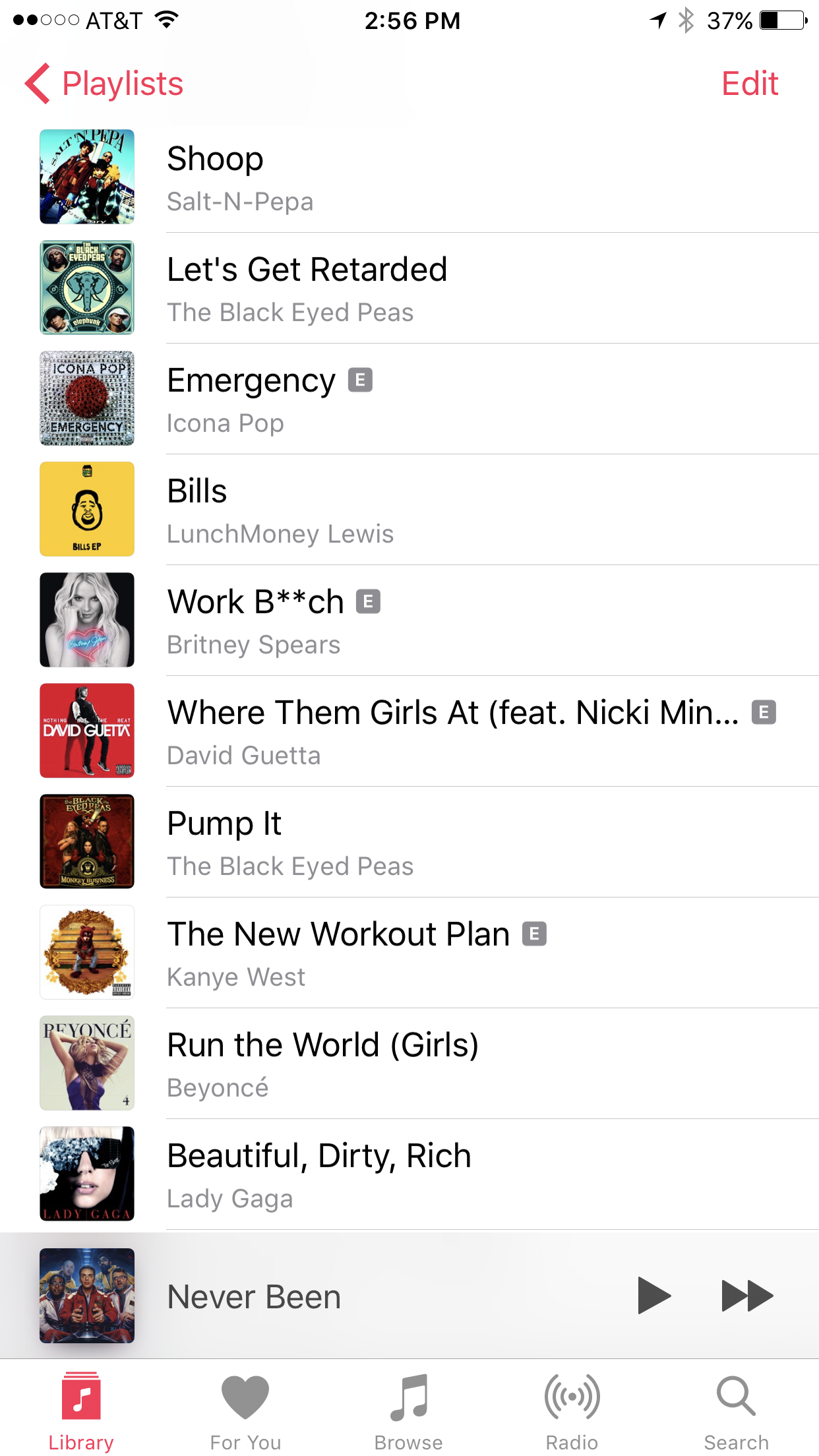Play Emergency by Icona Pop
Image resolution: width=819 pixels, height=1456 pixels.
409,399
